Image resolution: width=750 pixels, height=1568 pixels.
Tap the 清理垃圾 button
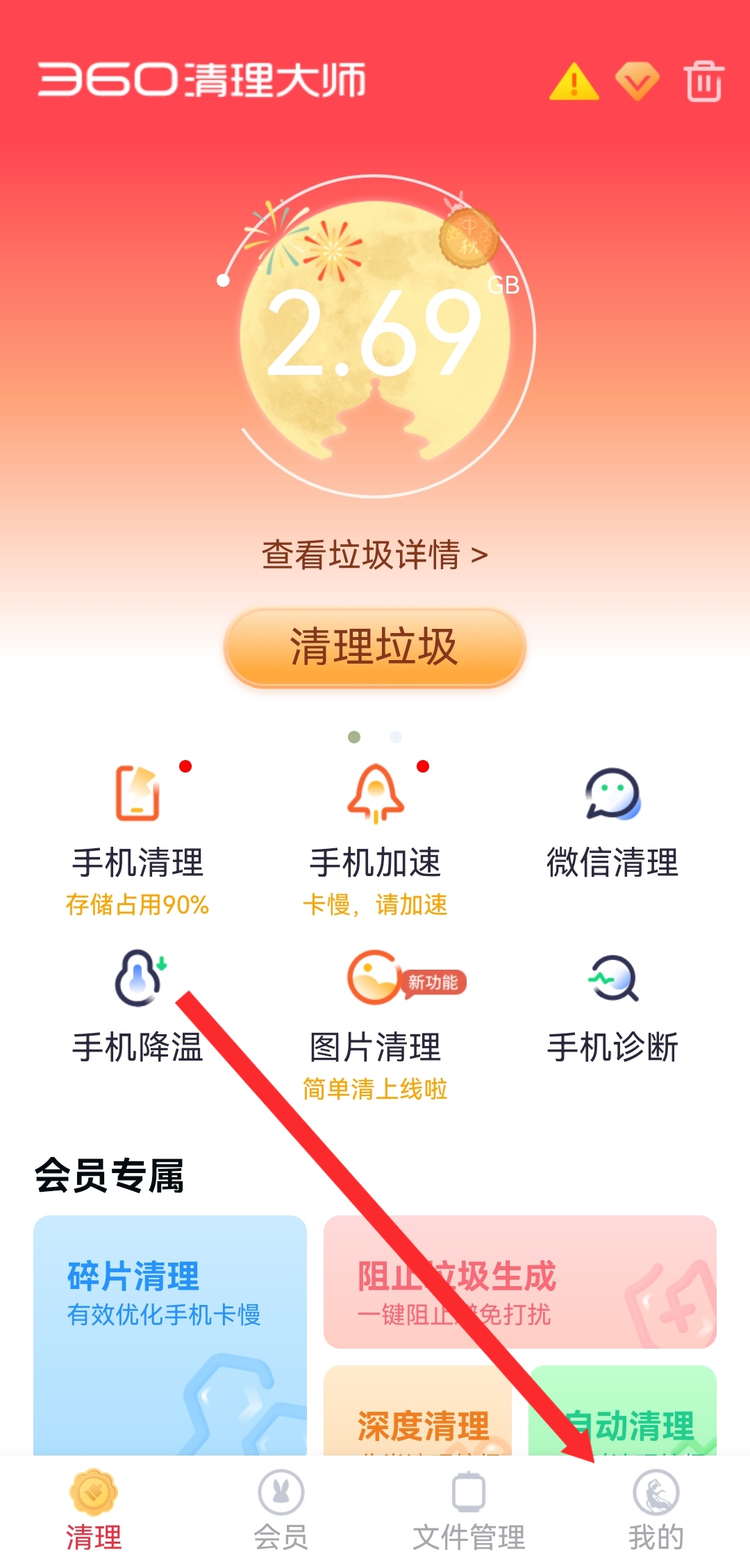(375, 648)
